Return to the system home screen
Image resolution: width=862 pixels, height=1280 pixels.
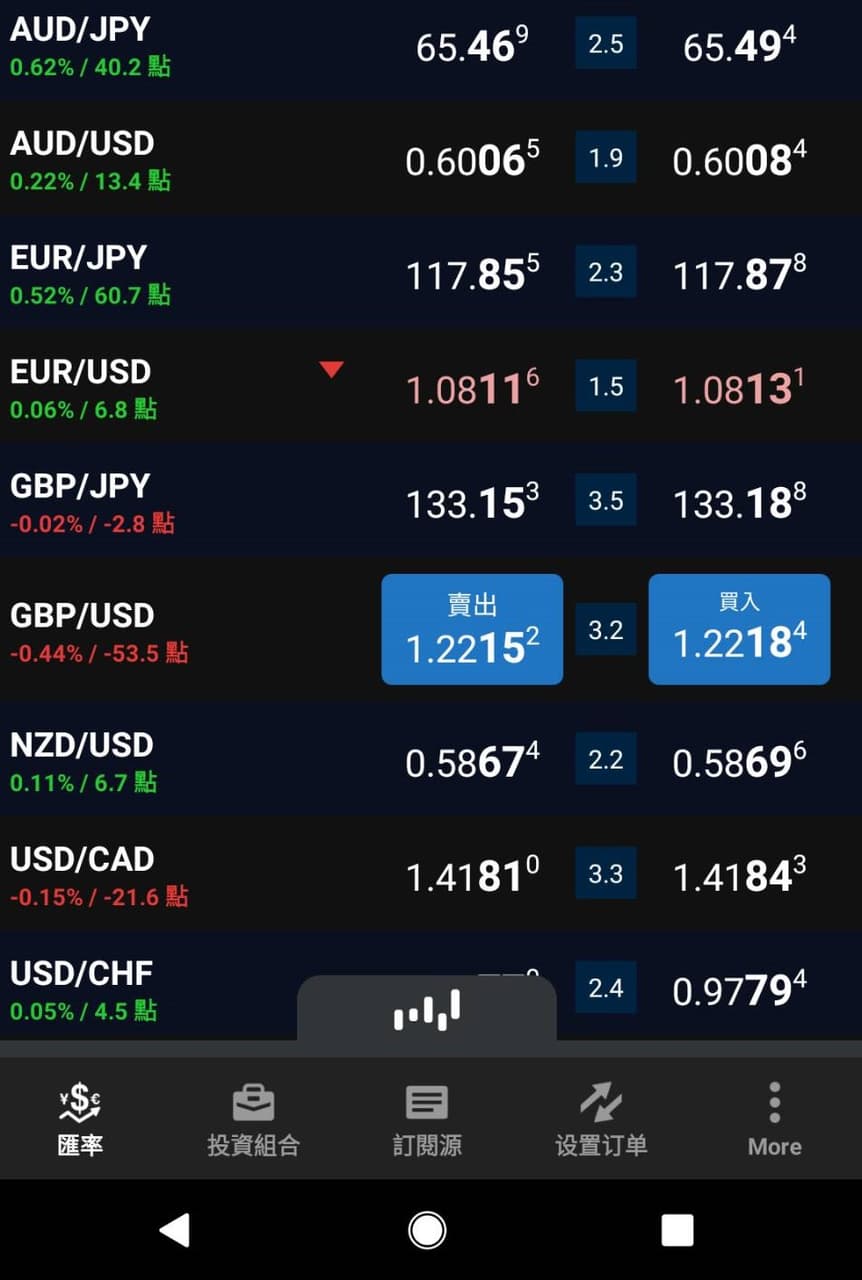(x=427, y=1230)
